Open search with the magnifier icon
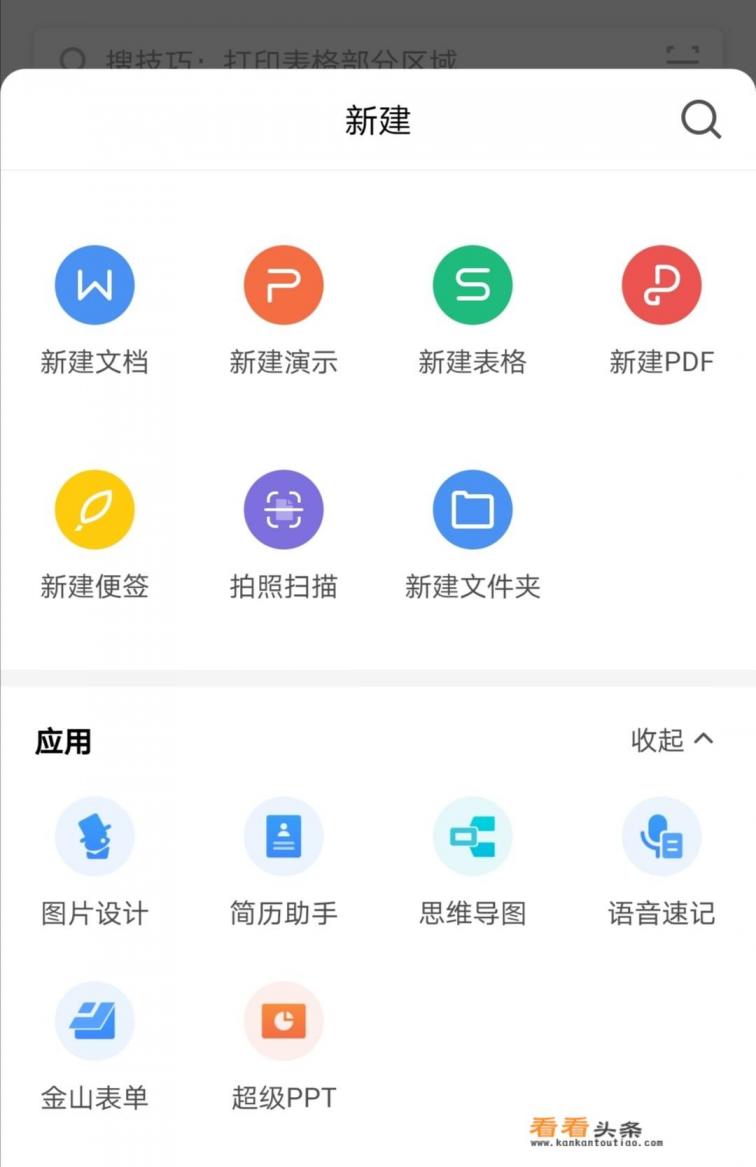The image size is (756, 1167). 700,120
